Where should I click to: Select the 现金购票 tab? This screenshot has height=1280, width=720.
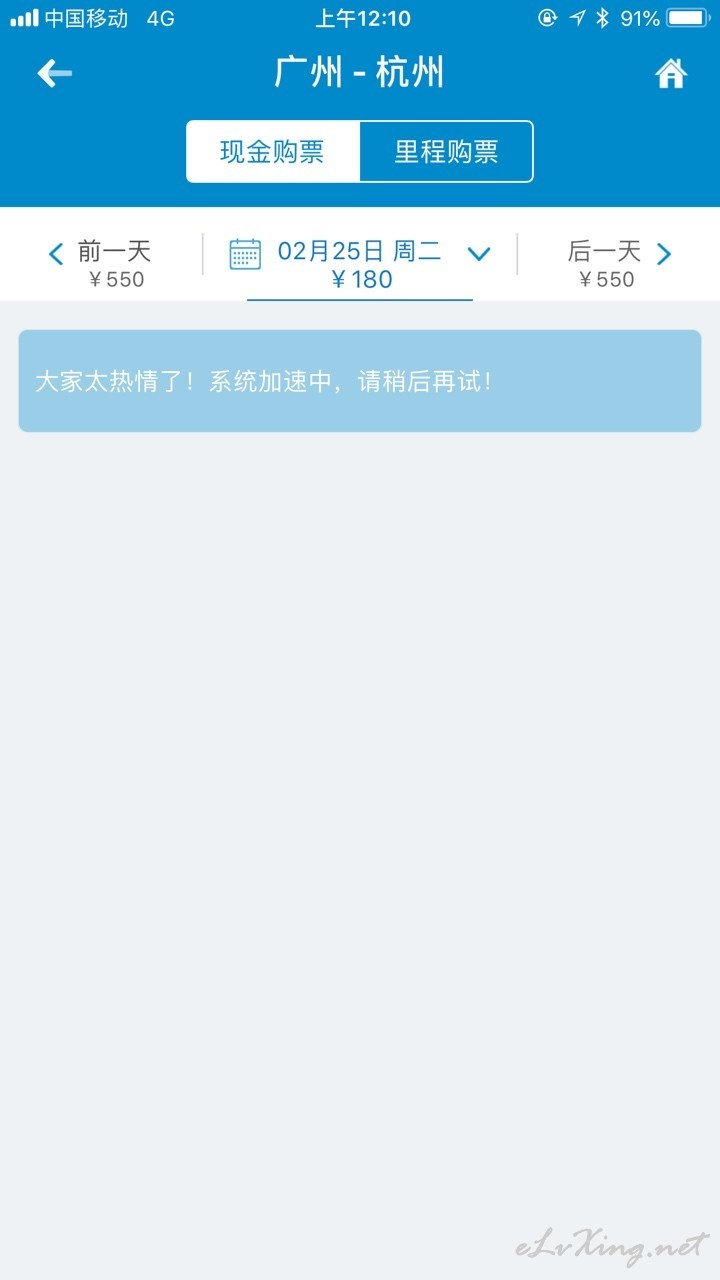pos(273,152)
